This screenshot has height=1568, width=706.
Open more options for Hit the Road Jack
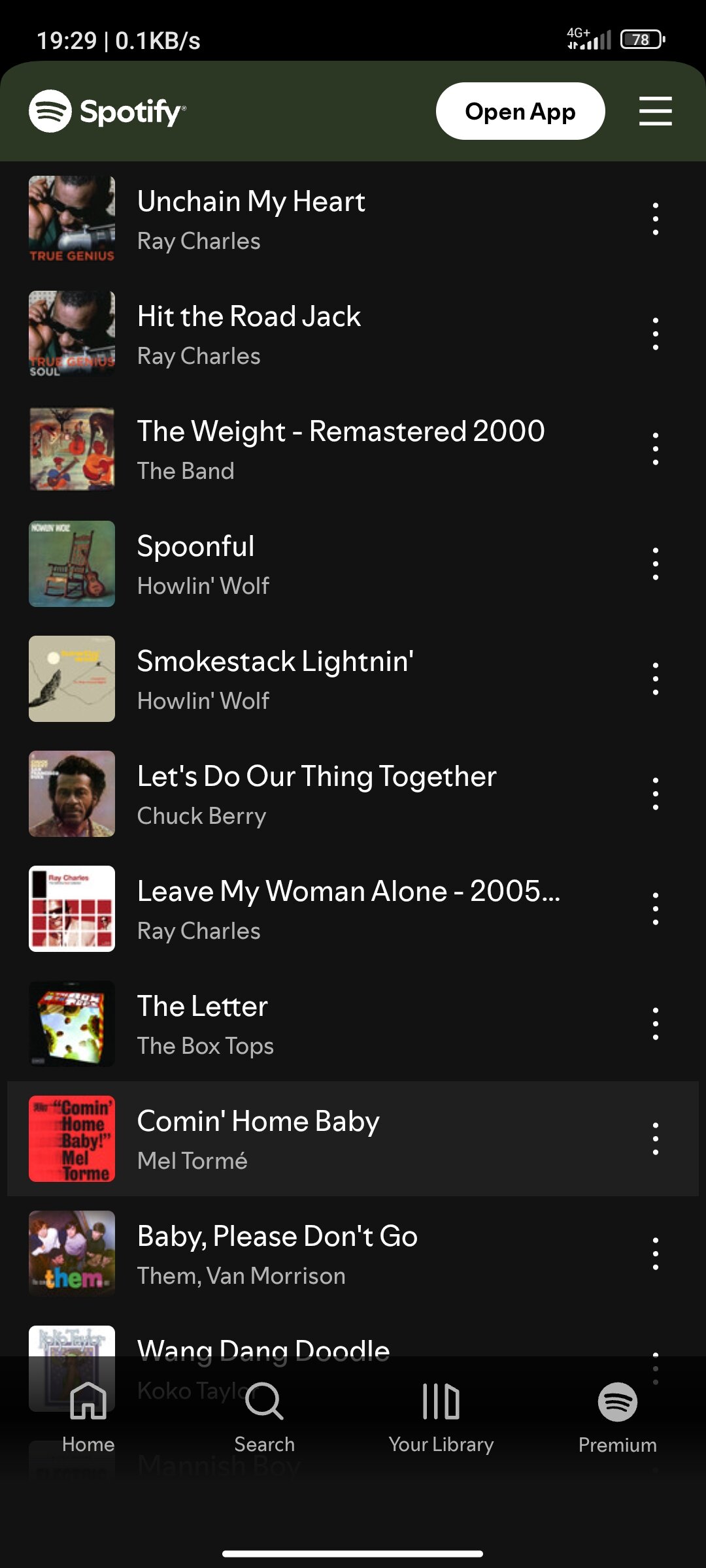655,334
